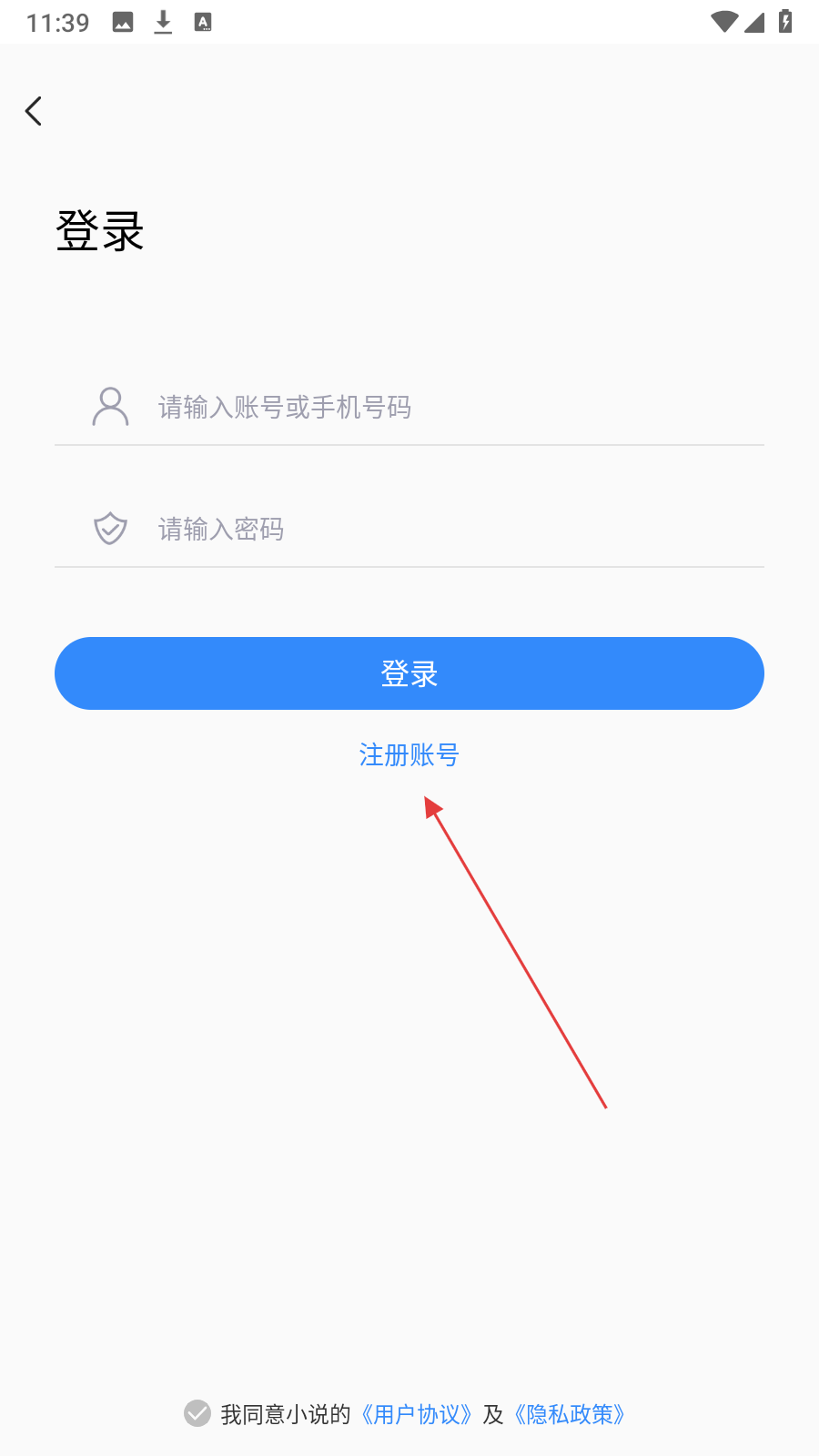
Task: Open the 《用户协议》 link
Action: (x=417, y=1414)
